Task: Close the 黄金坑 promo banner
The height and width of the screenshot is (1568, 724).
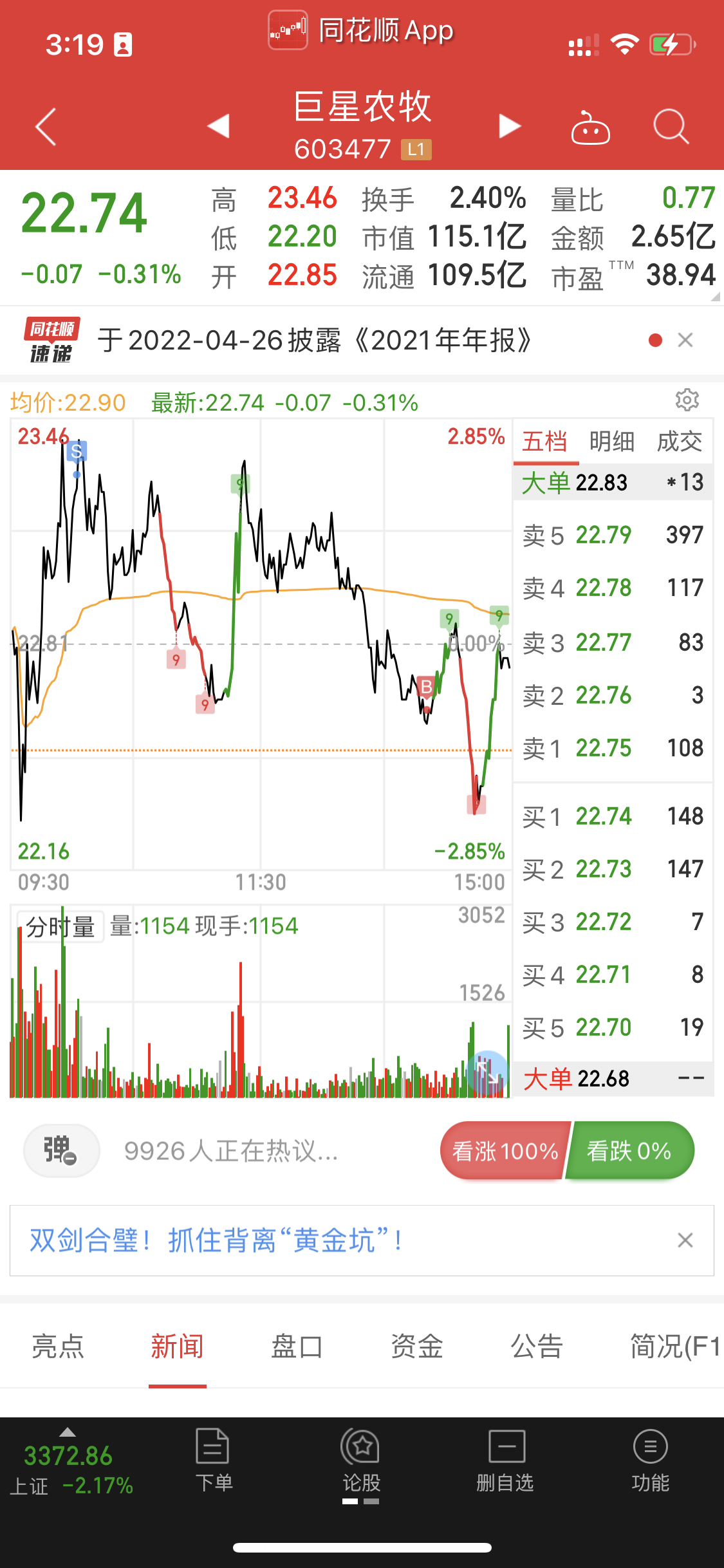Action: pos(685,1240)
